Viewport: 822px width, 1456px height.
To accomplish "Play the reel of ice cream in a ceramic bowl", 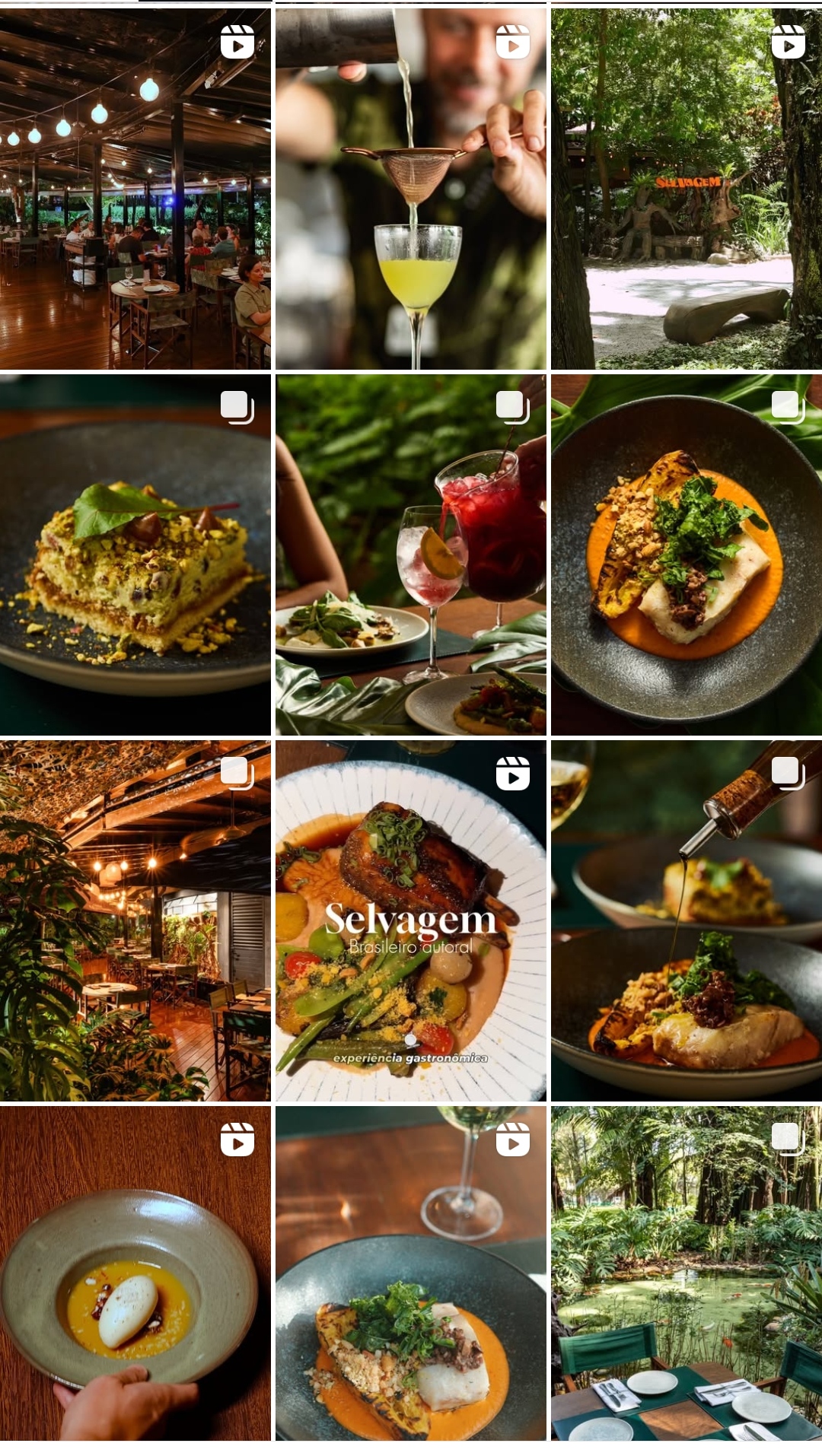I will pyautogui.click(x=135, y=1274).
